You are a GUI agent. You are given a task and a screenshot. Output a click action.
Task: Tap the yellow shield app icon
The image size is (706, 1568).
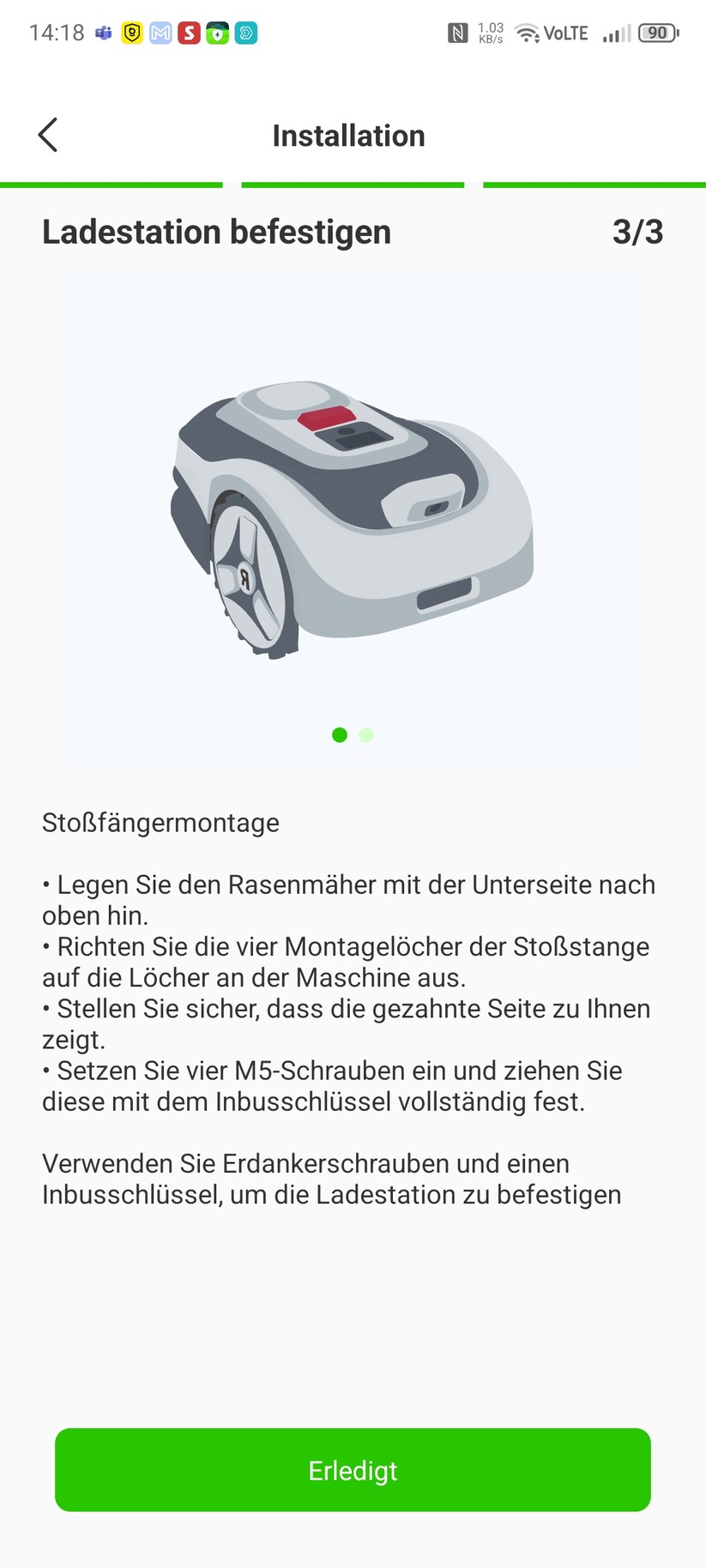pos(132,33)
